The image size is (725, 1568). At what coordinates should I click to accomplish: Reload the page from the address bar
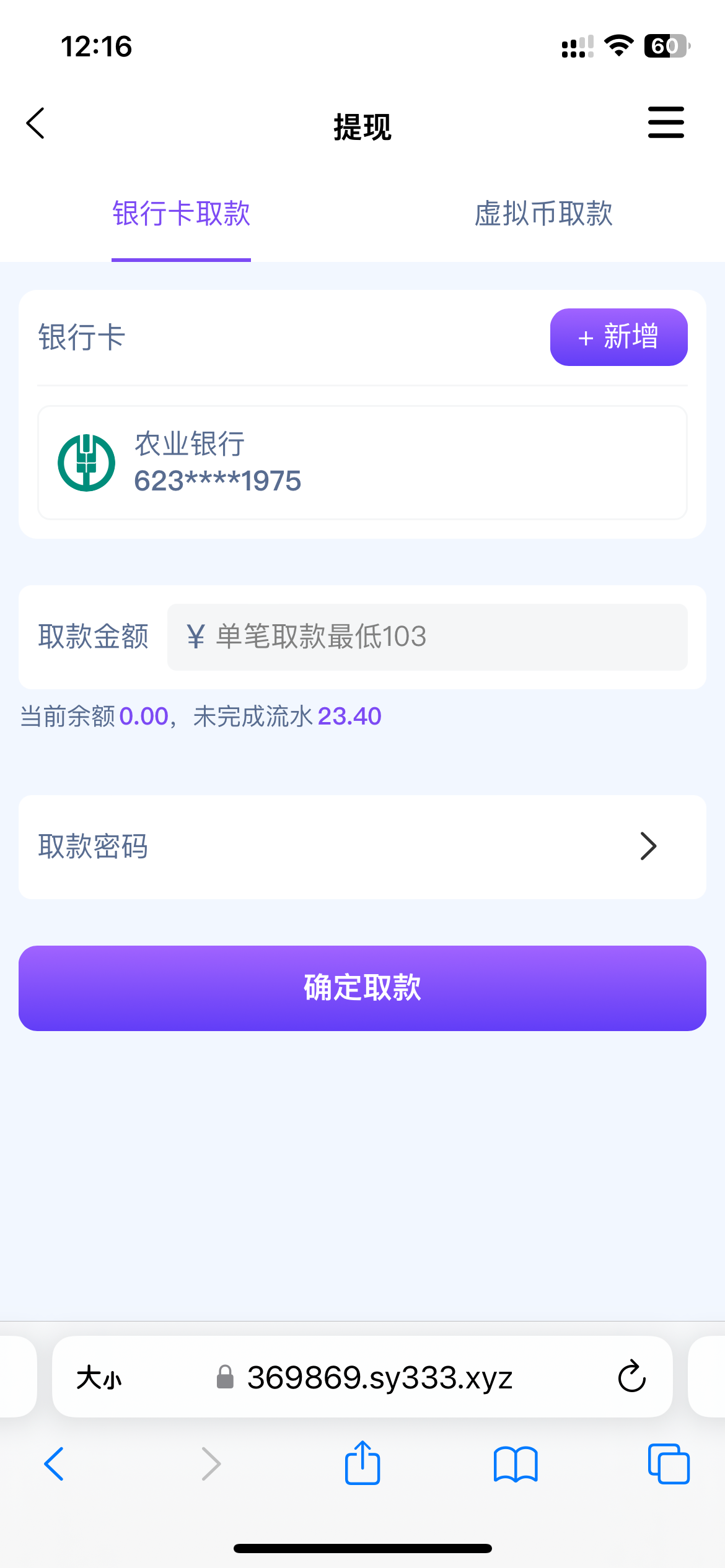tap(631, 1377)
